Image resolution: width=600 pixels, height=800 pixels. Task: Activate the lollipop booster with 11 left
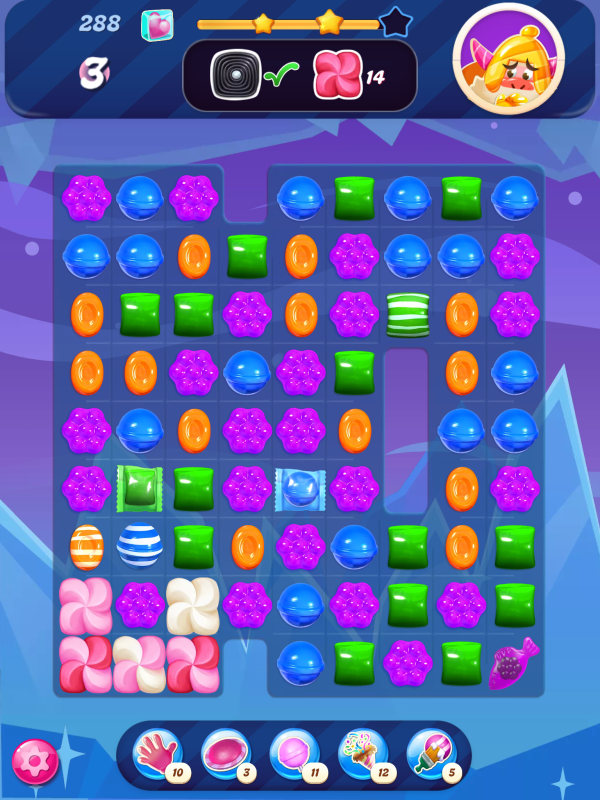(x=293, y=755)
